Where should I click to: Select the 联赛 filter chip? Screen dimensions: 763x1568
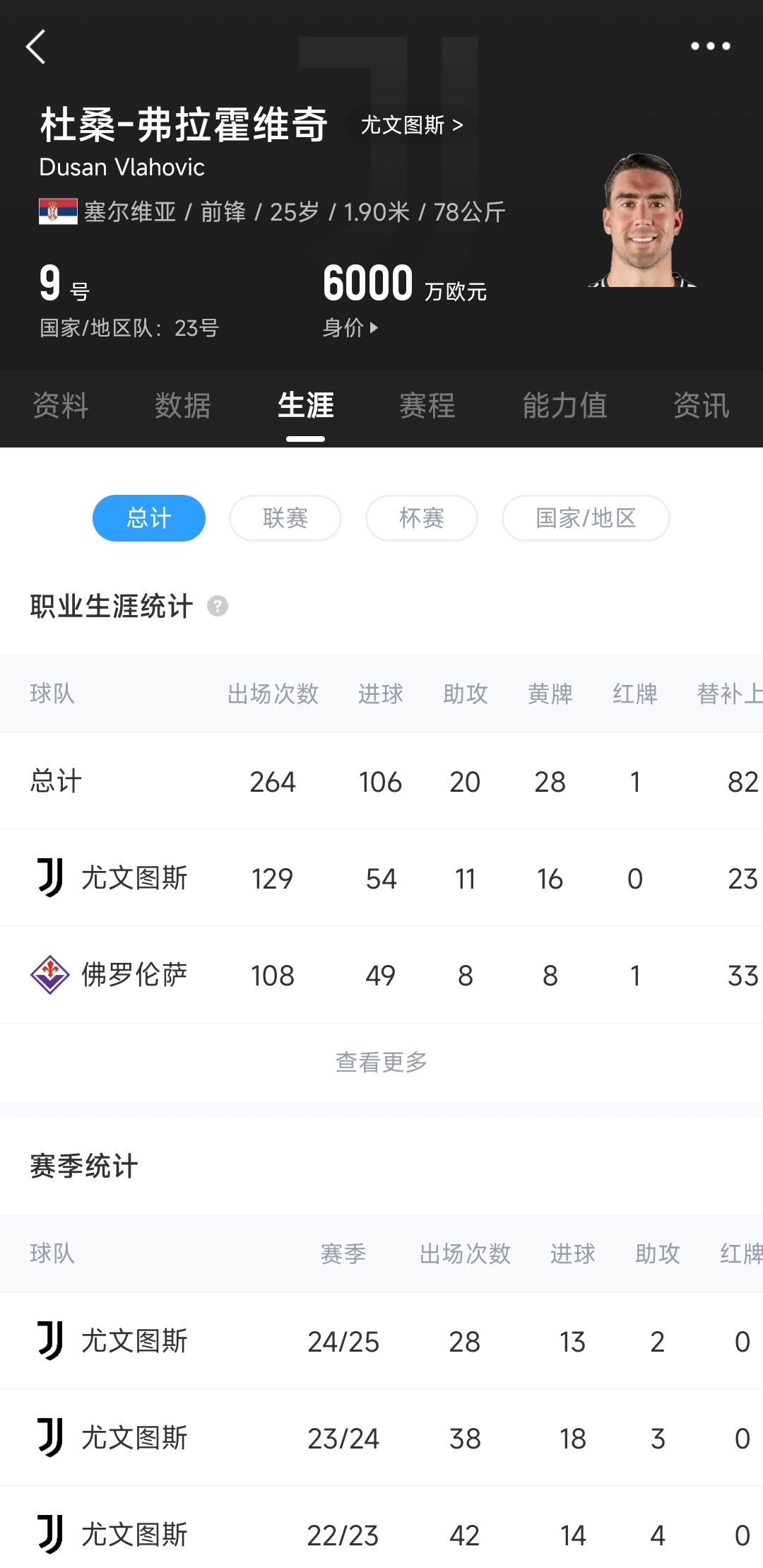point(285,518)
